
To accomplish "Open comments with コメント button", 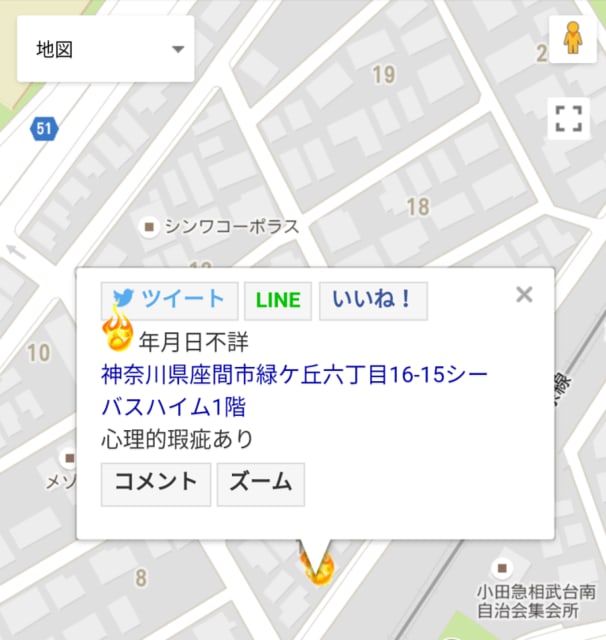I will [156, 483].
